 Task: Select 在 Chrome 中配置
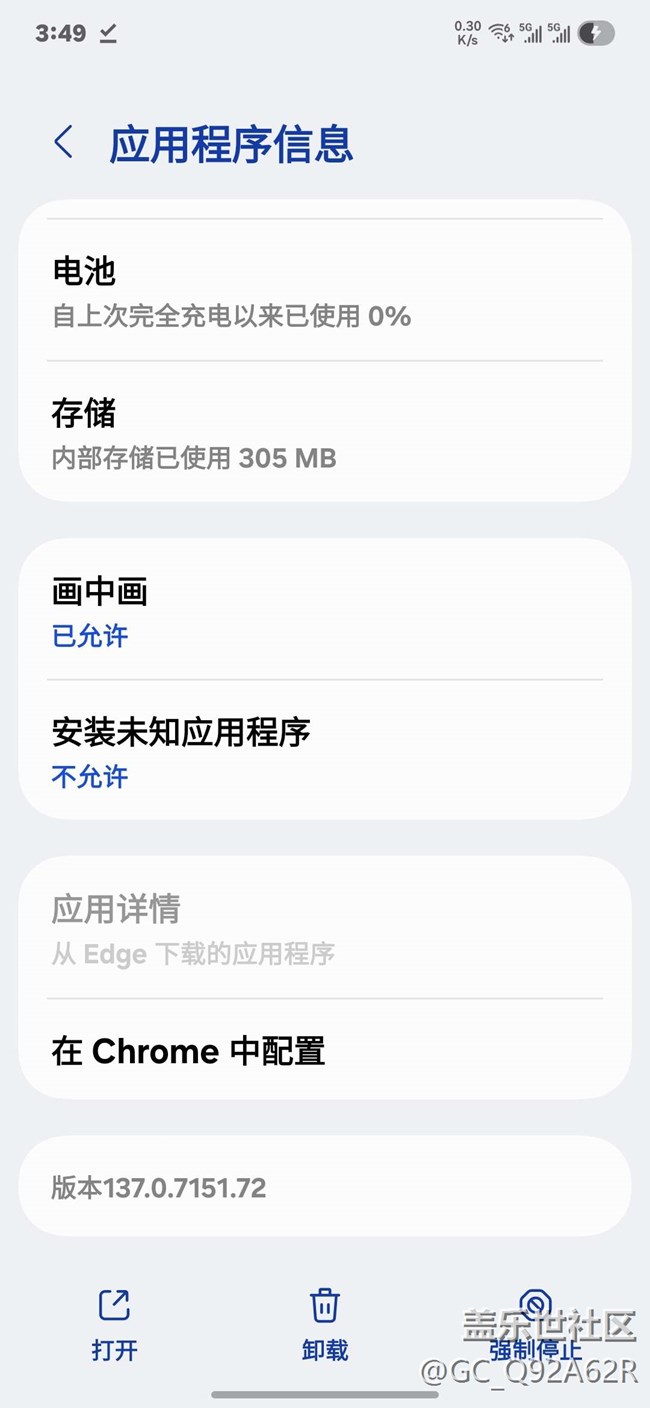(x=324, y=1051)
